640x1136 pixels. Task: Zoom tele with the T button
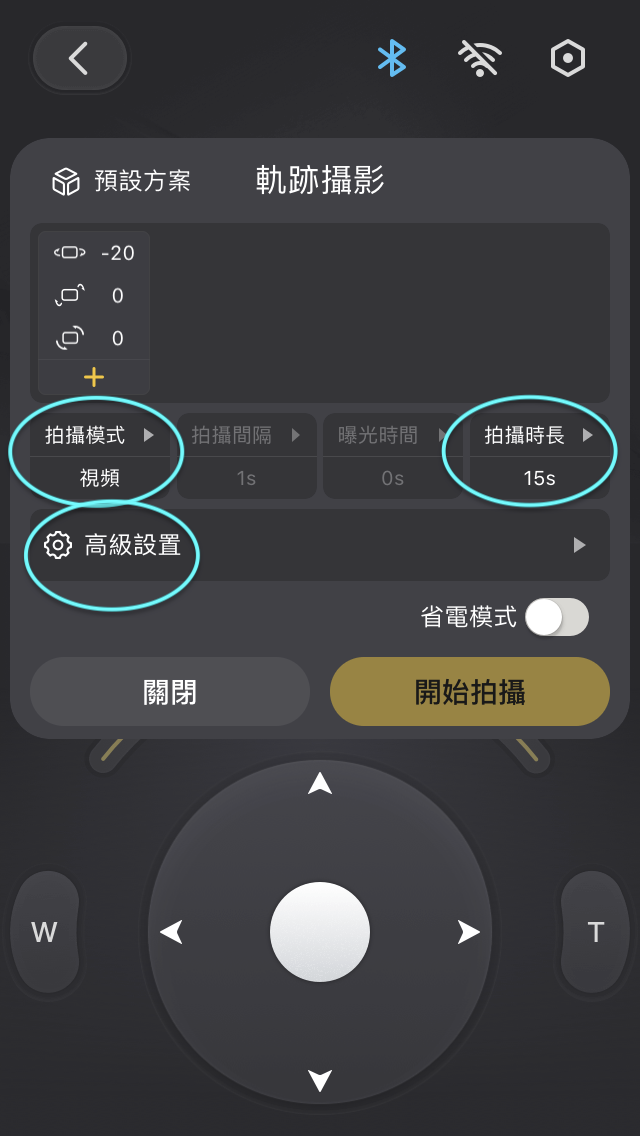[x=595, y=932]
